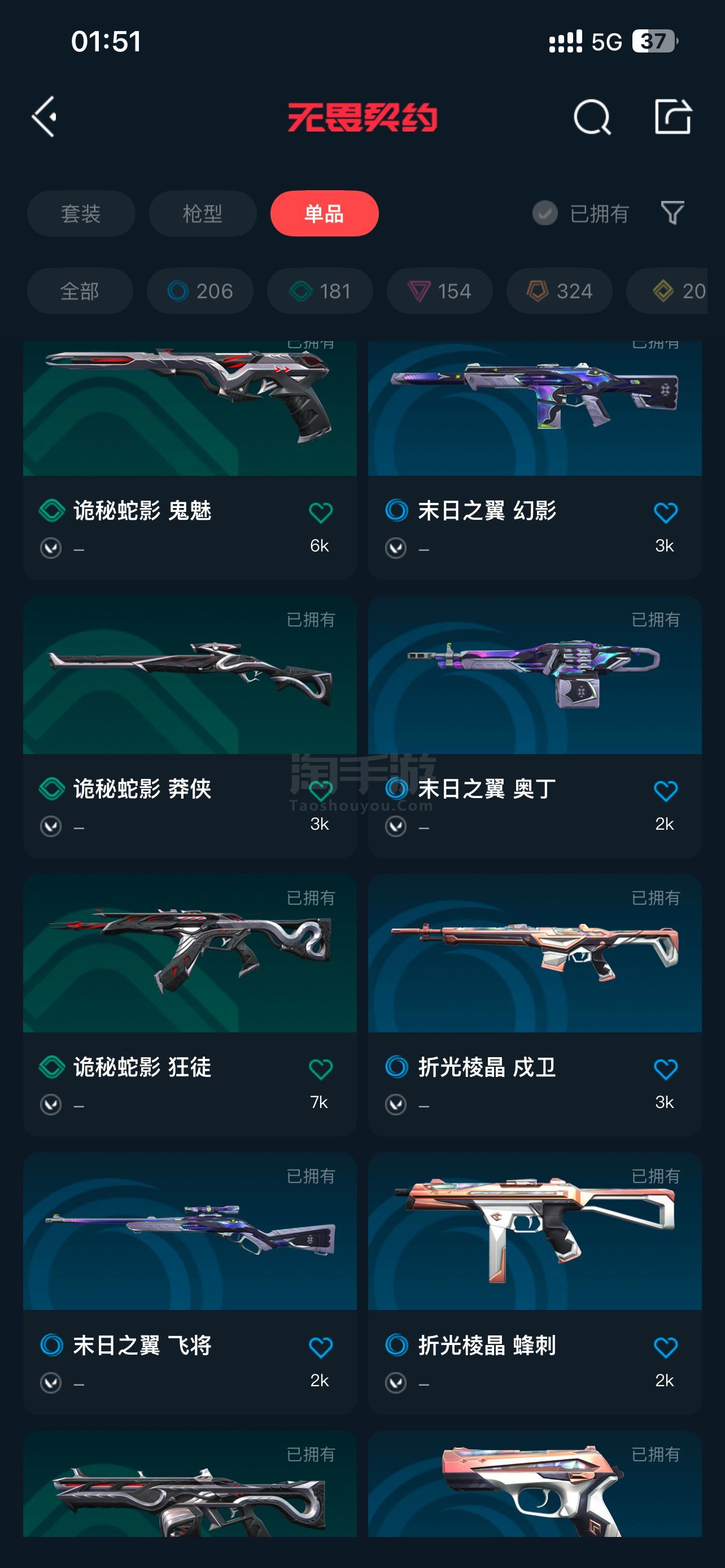Filter by the 181 tier chip
Viewport: 725px width, 1568px height.
pyautogui.click(x=320, y=291)
